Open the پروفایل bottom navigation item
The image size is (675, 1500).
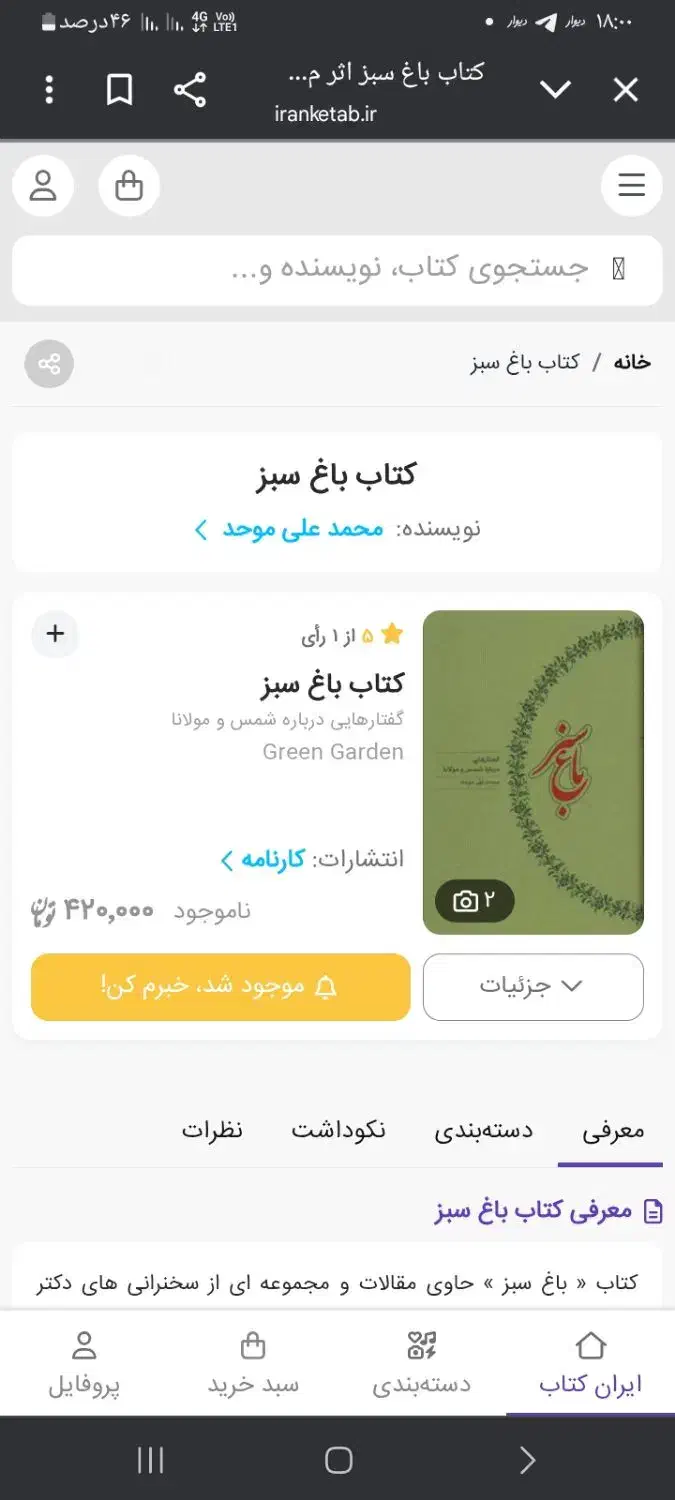[85, 1364]
